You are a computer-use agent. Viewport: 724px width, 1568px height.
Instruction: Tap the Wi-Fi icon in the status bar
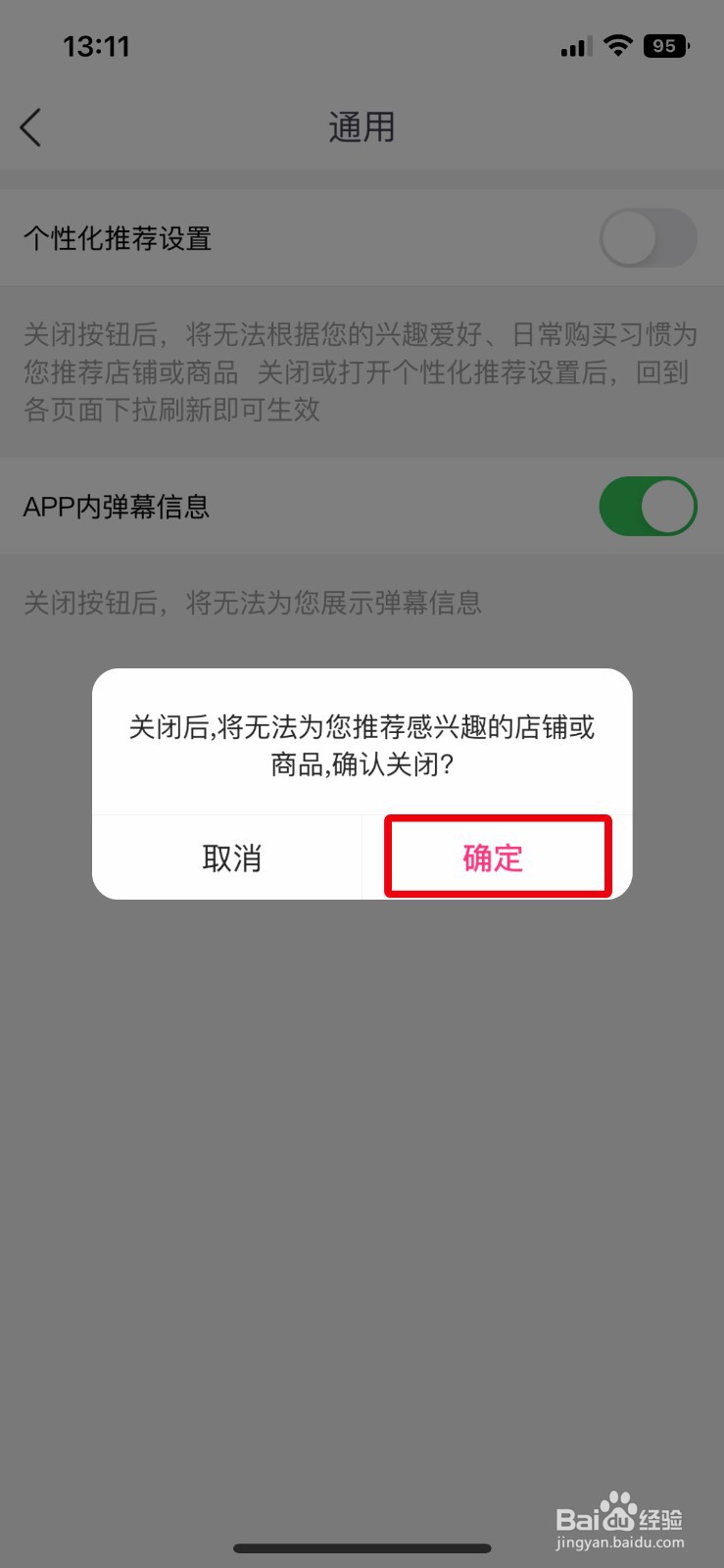click(619, 45)
